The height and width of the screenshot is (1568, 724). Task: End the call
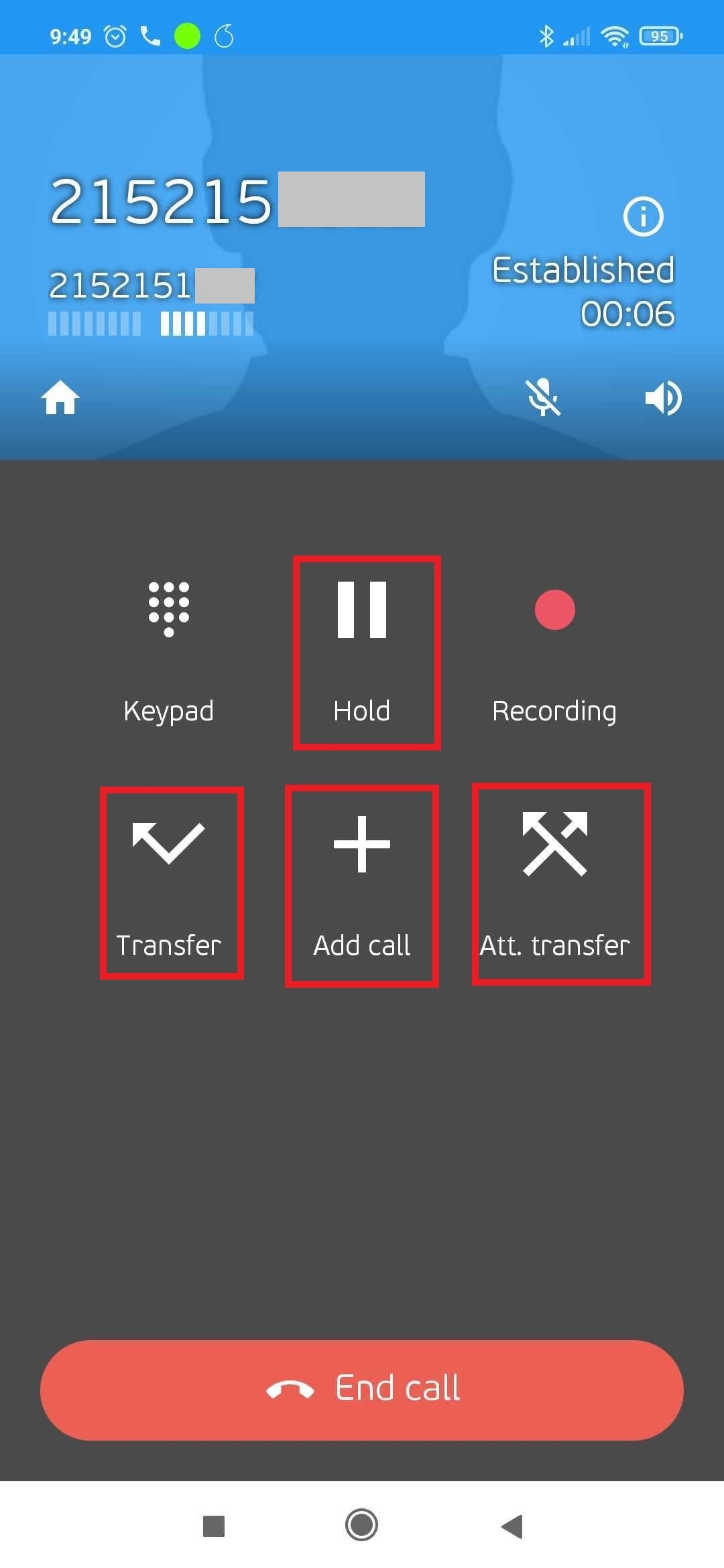362,1390
